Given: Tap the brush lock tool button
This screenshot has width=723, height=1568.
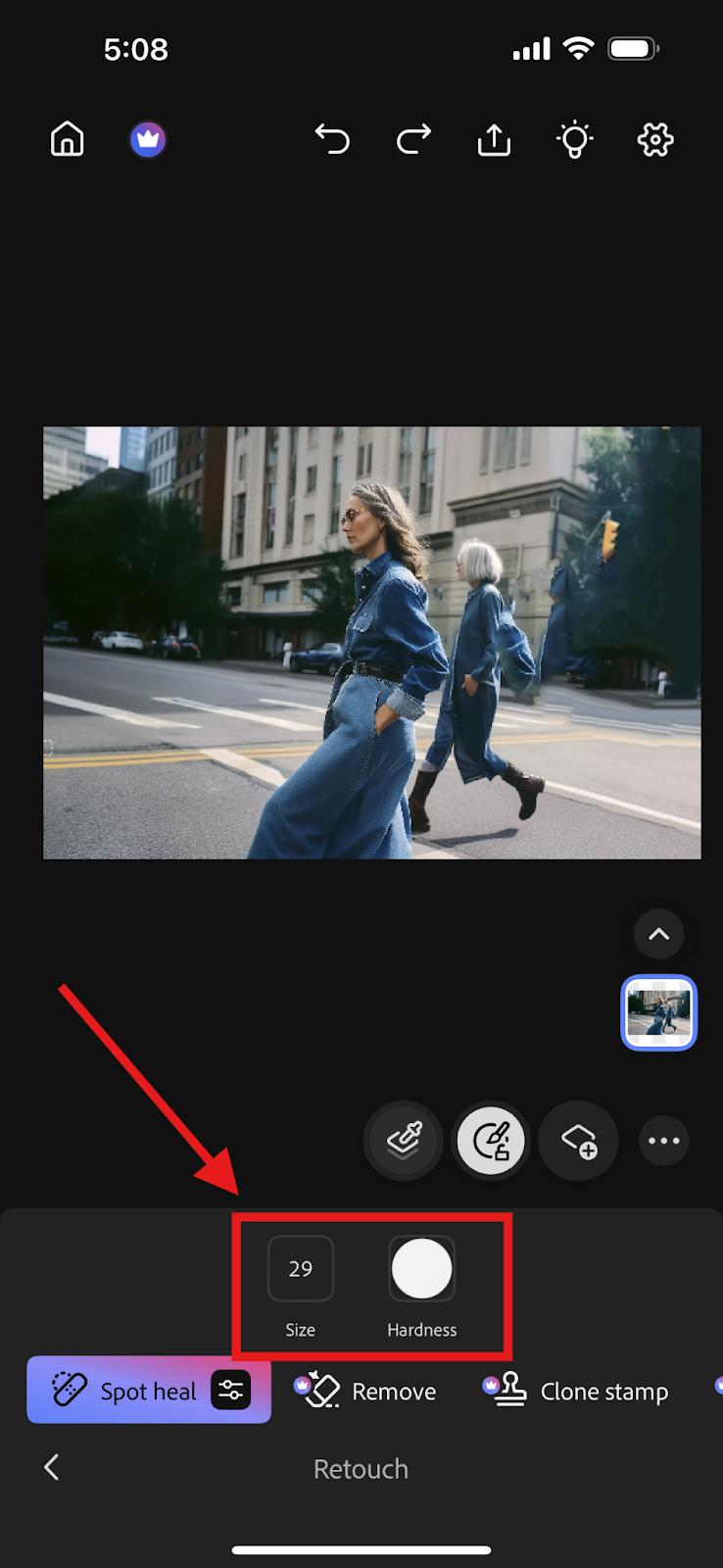Looking at the screenshot, I should pos(491,1140).
